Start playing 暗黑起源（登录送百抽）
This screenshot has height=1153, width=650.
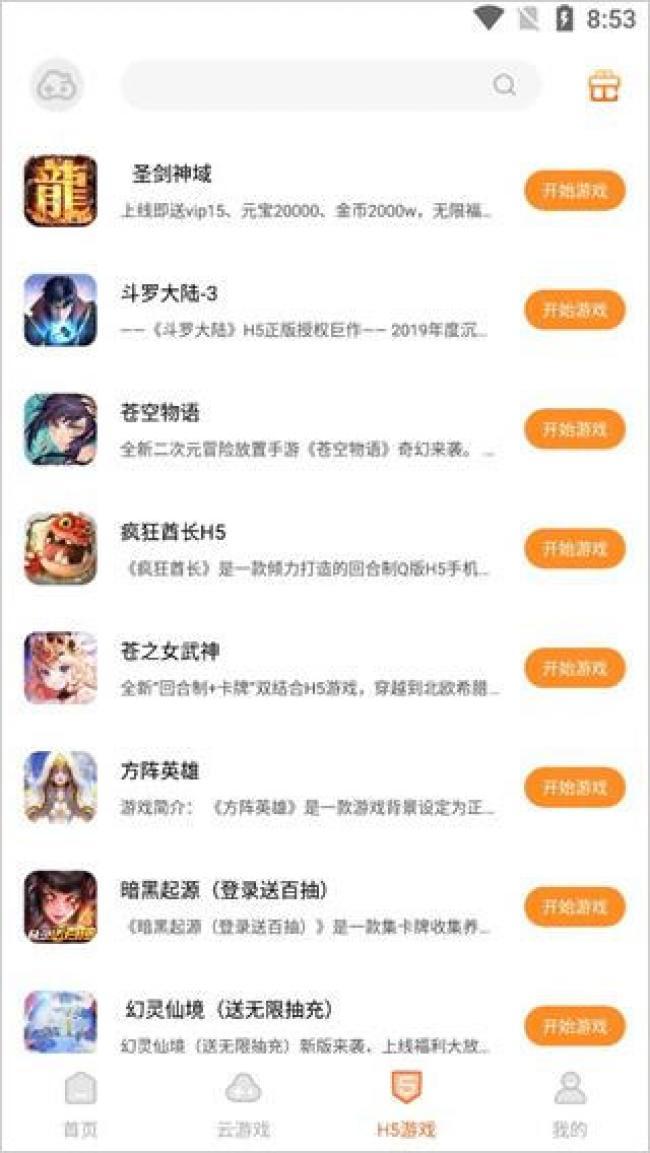574,907
